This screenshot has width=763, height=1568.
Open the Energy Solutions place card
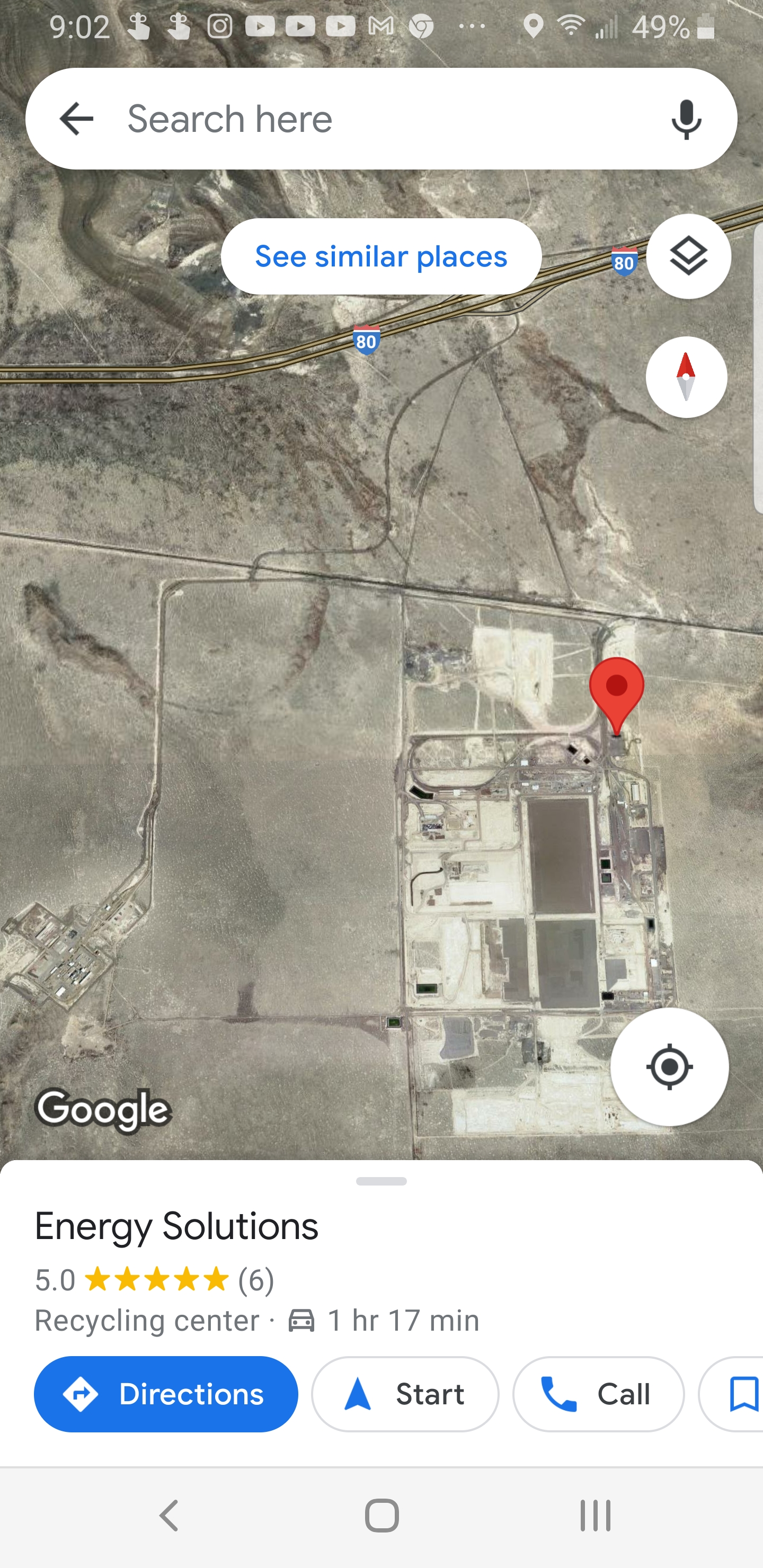pos(176,1226)
